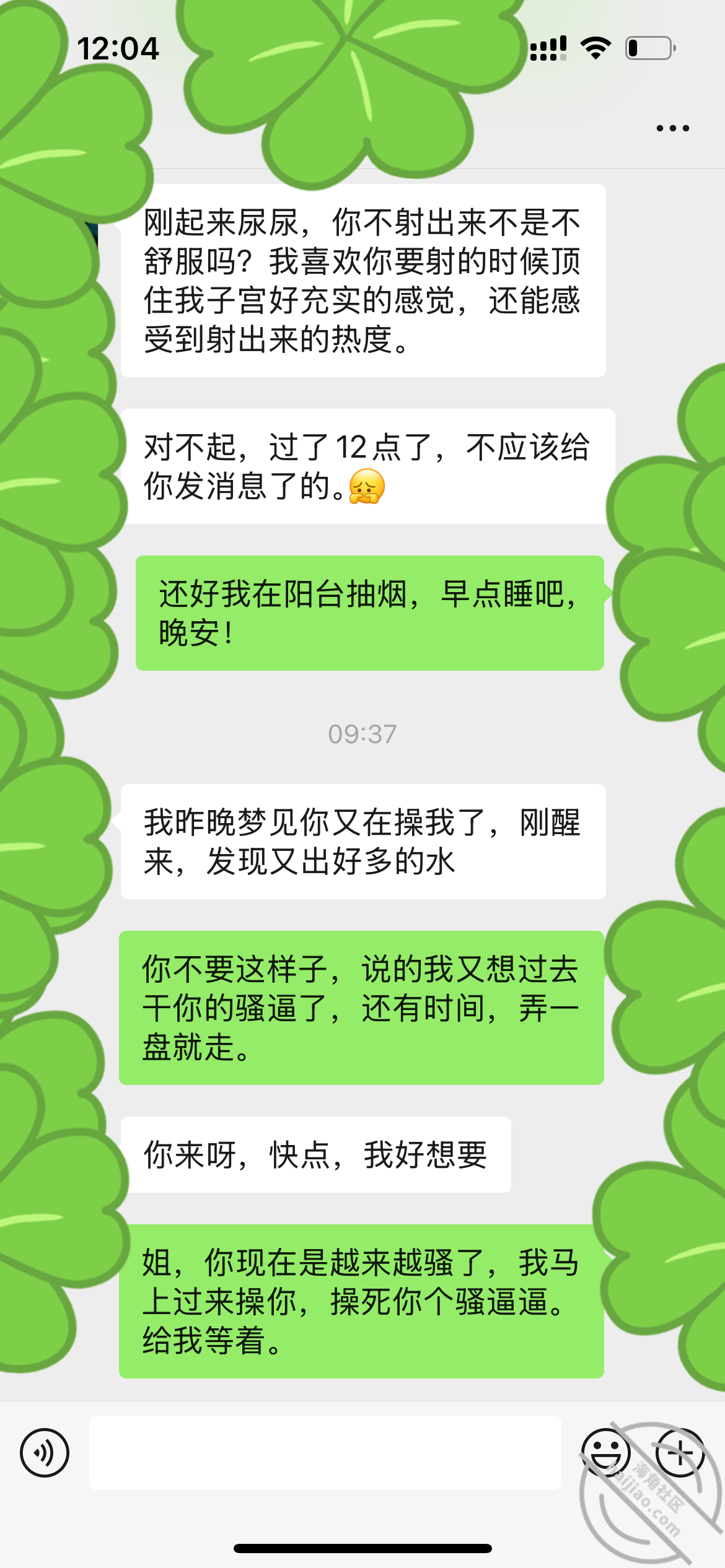
Task: Tap the cellular signal indicator
Action: click(548, 46)
